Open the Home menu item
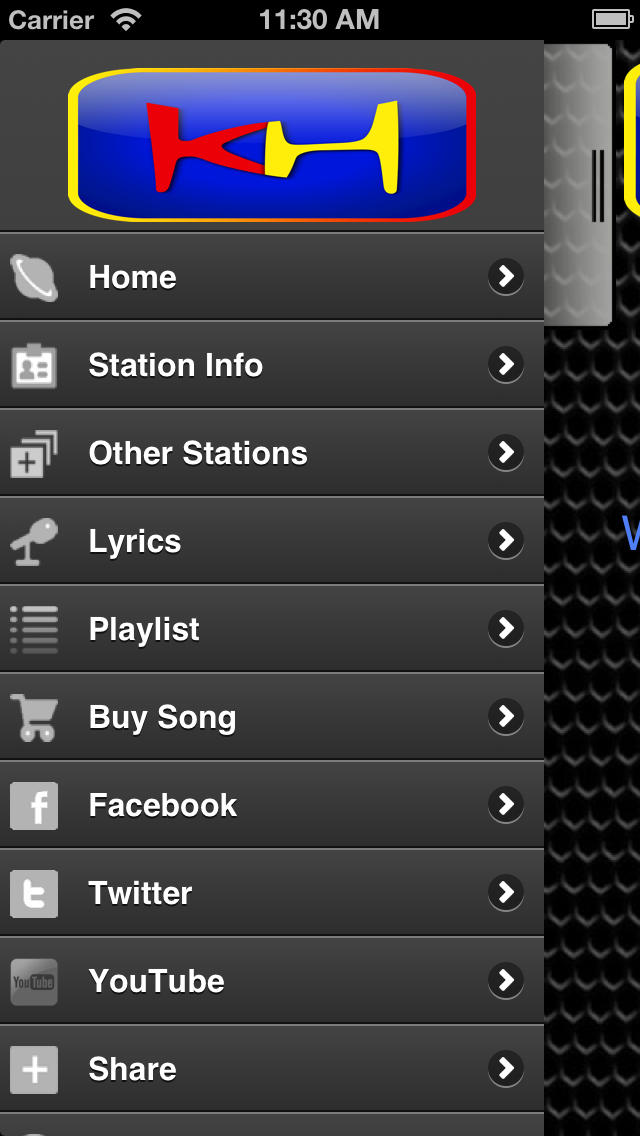Viewport: 640px width, 1136px height. click(x=272, y=277)
